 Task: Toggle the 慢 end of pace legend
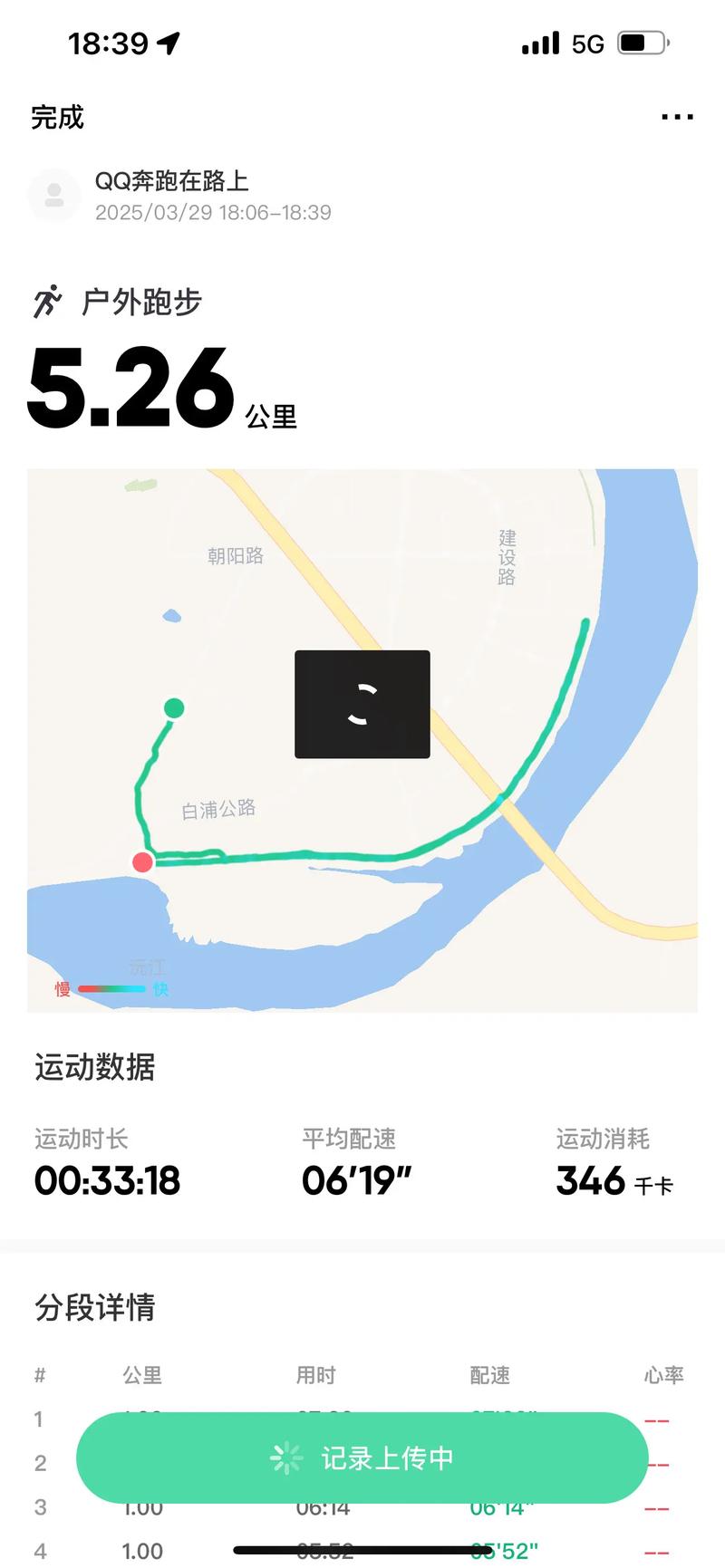(60, 989)
